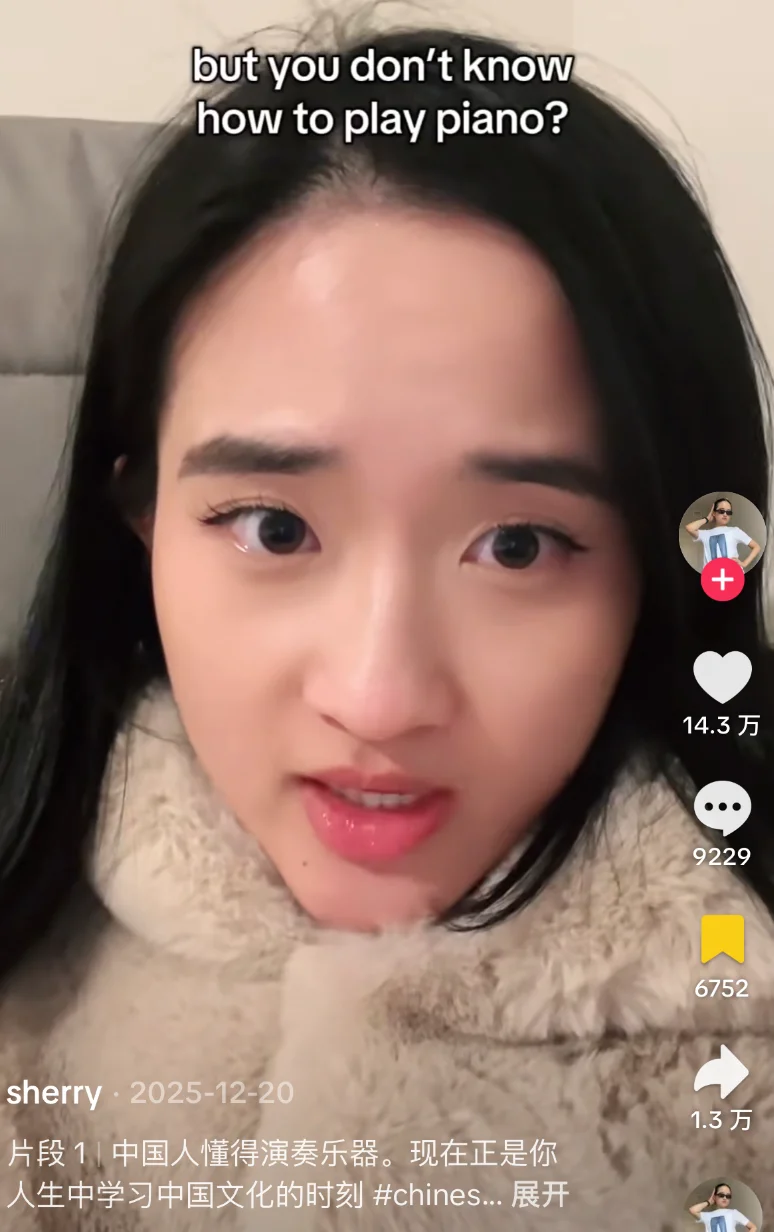Image resolution: width=774 pixels, height=1232 pixels.
Task: Share this video
Action: [x=722, y=1073]
